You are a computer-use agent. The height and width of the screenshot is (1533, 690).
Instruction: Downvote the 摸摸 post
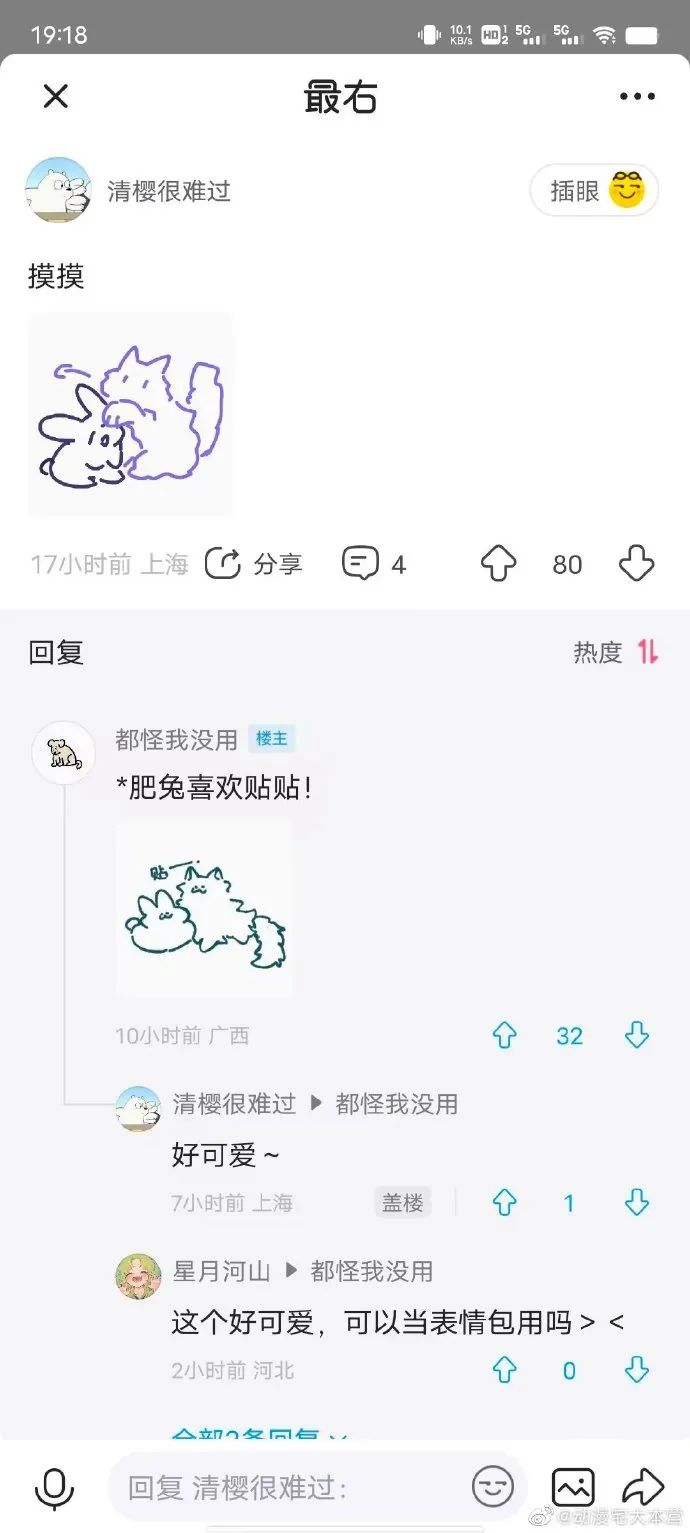pyautogui.click(x=636, y=564)
